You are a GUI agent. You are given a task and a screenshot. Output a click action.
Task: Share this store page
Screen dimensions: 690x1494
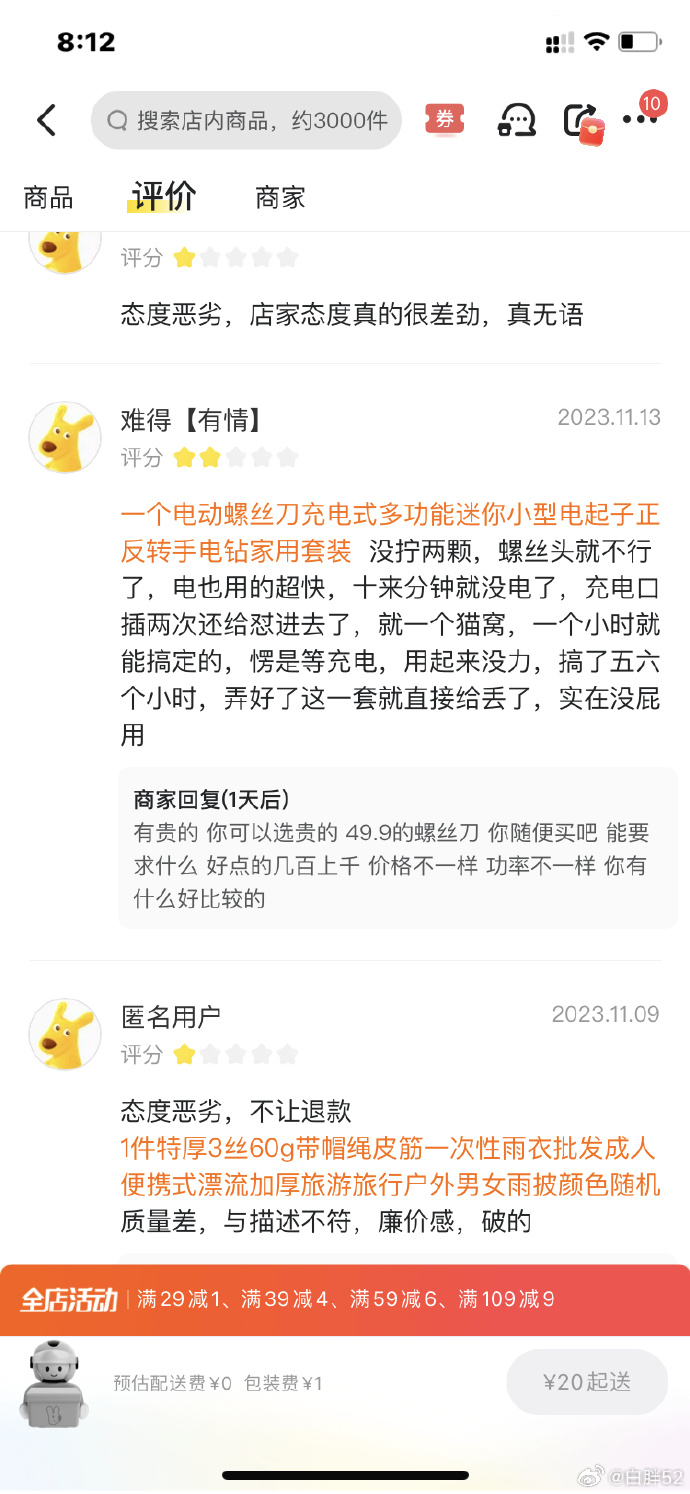pos(581,121)
